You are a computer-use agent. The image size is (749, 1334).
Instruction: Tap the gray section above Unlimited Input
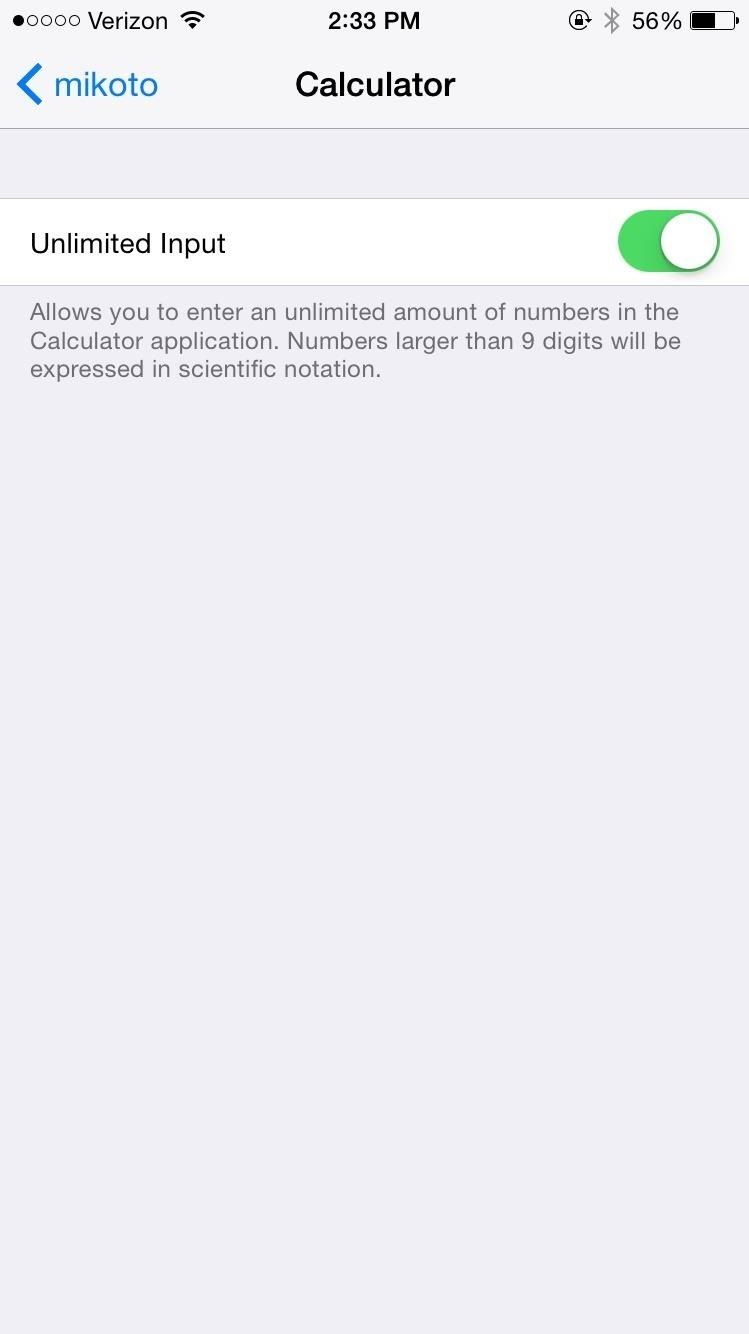(x=374, y=163)
